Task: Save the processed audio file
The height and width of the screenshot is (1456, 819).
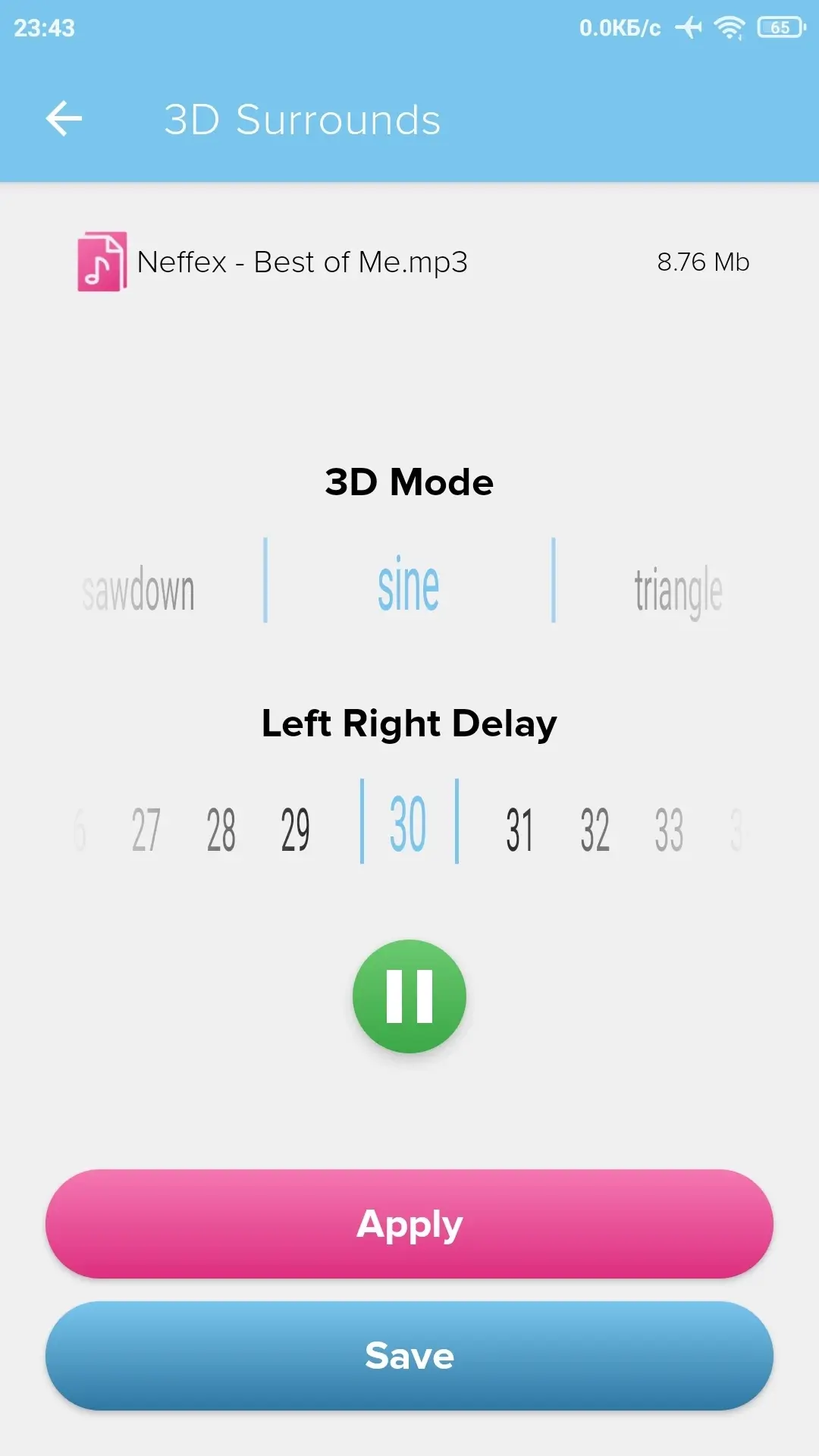Action: 409,1356
